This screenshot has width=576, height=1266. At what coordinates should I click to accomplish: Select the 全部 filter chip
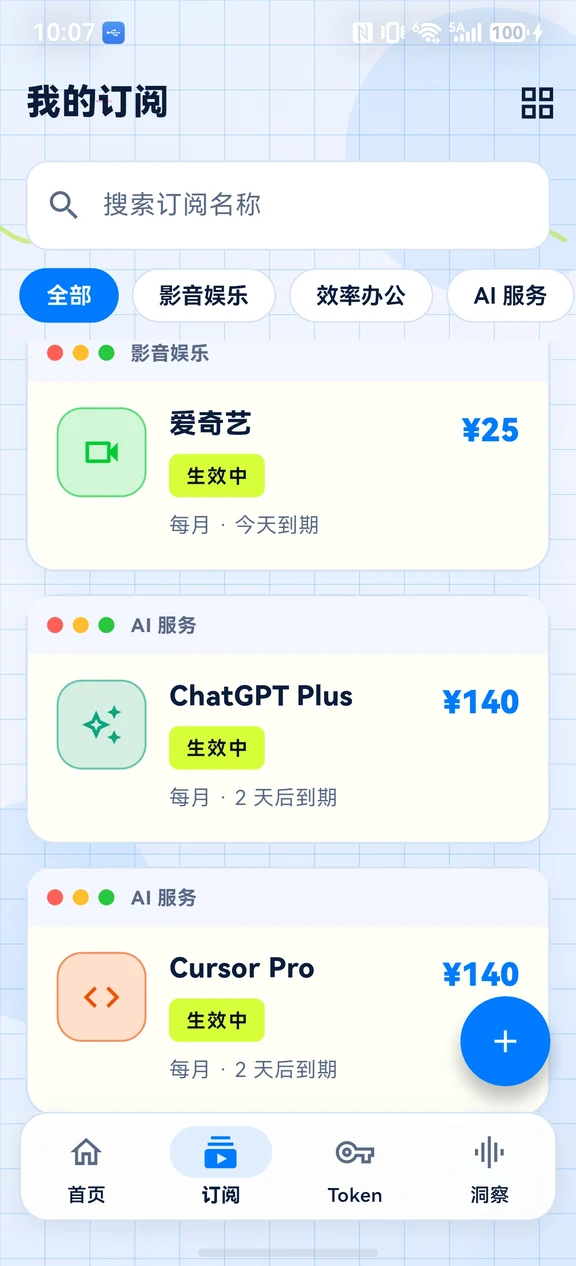click(x=69, y=296)
